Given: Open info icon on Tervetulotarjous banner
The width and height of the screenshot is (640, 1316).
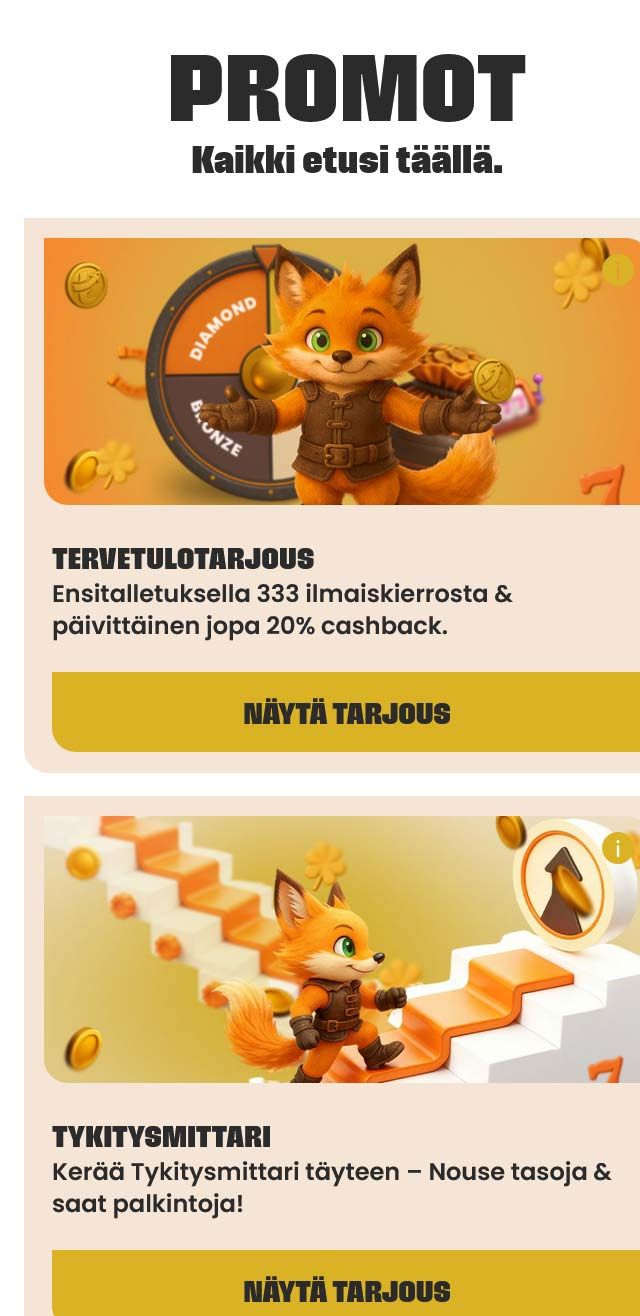Looking at the screenshot, I should [x=618, y=270].
